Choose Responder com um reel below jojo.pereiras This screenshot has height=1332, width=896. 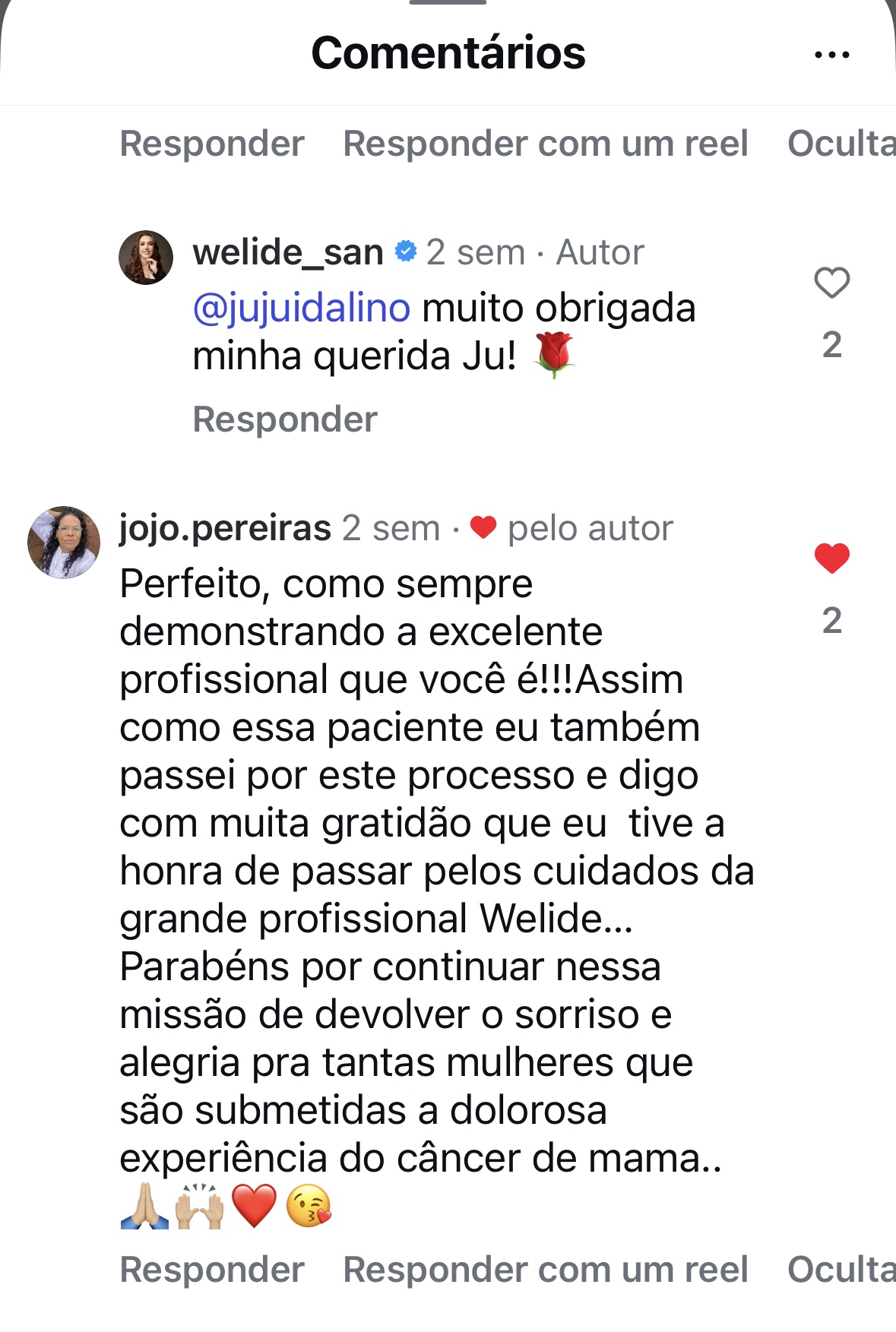[545, 1270]
